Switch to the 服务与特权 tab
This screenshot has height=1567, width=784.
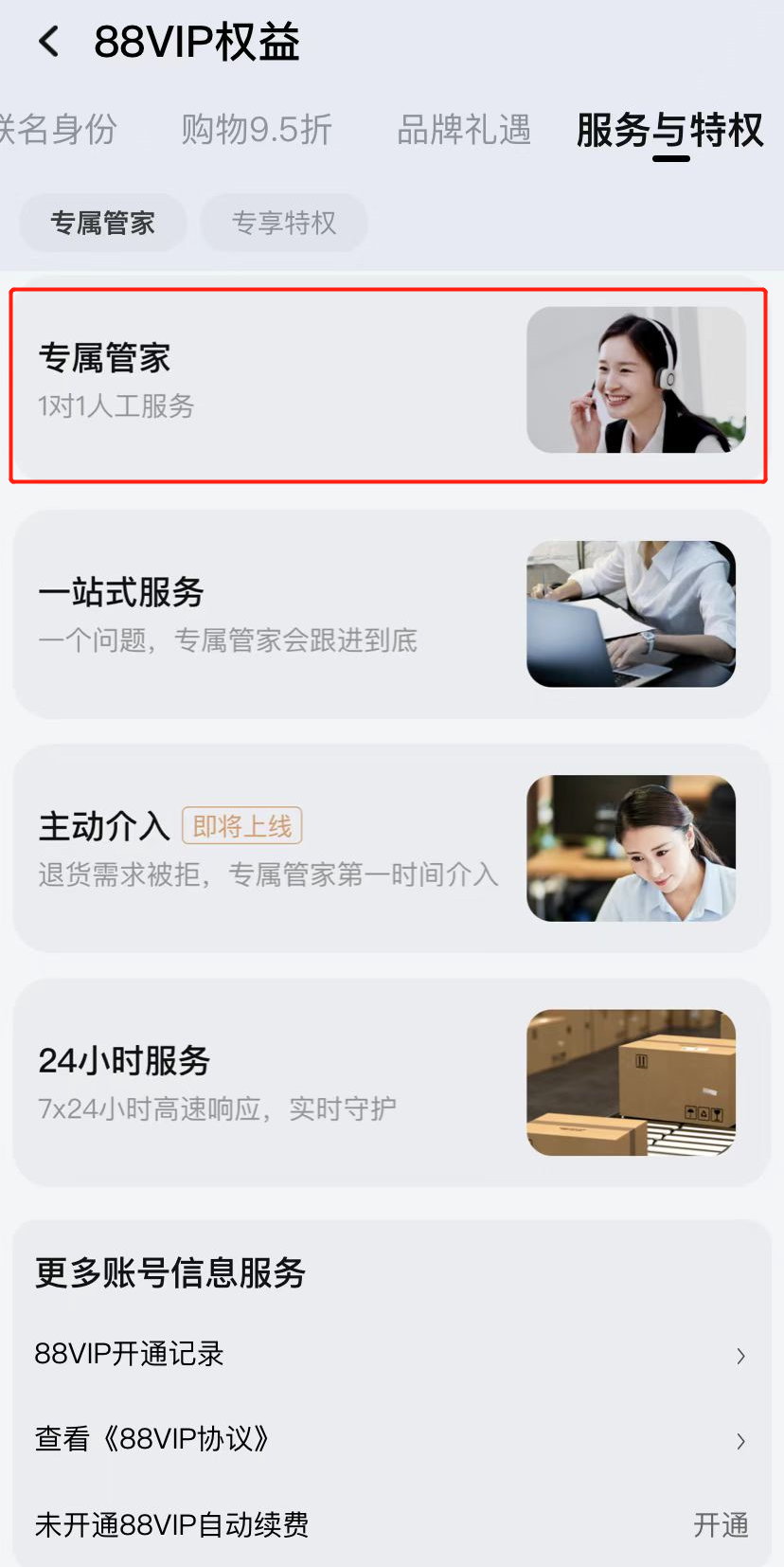click(x=669, y=133)
